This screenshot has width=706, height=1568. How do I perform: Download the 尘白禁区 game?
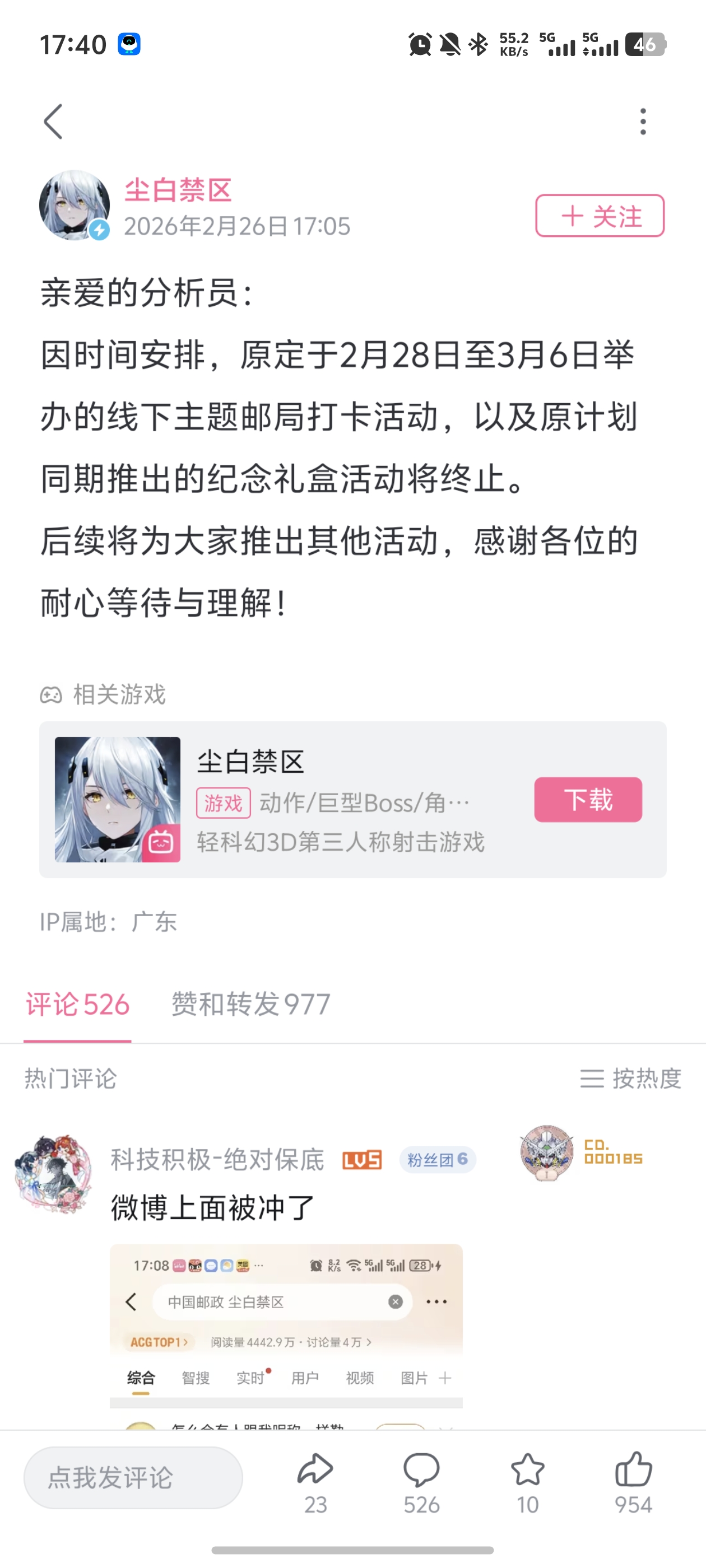tap(587, 799)
